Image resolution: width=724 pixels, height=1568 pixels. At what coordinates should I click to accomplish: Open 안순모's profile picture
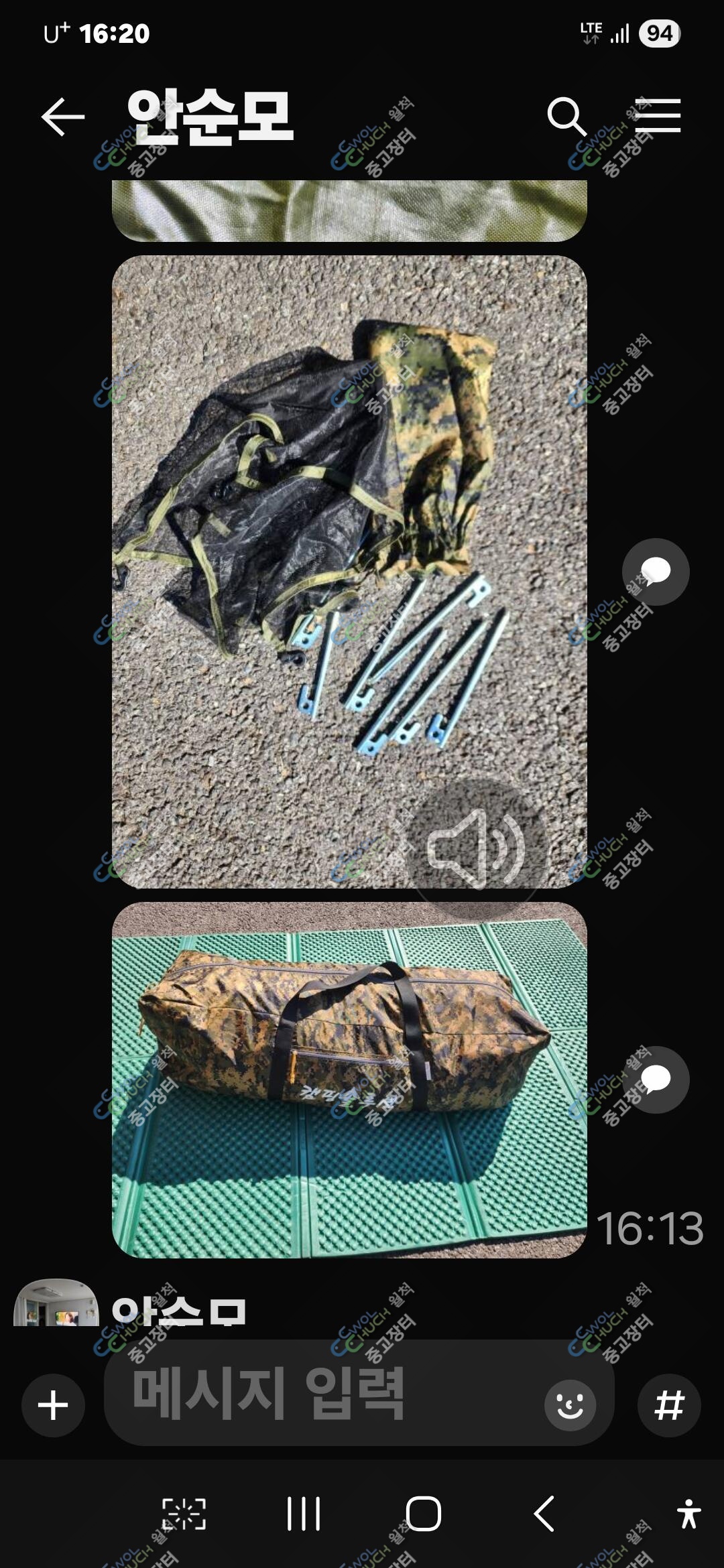tap(56, 1303)
